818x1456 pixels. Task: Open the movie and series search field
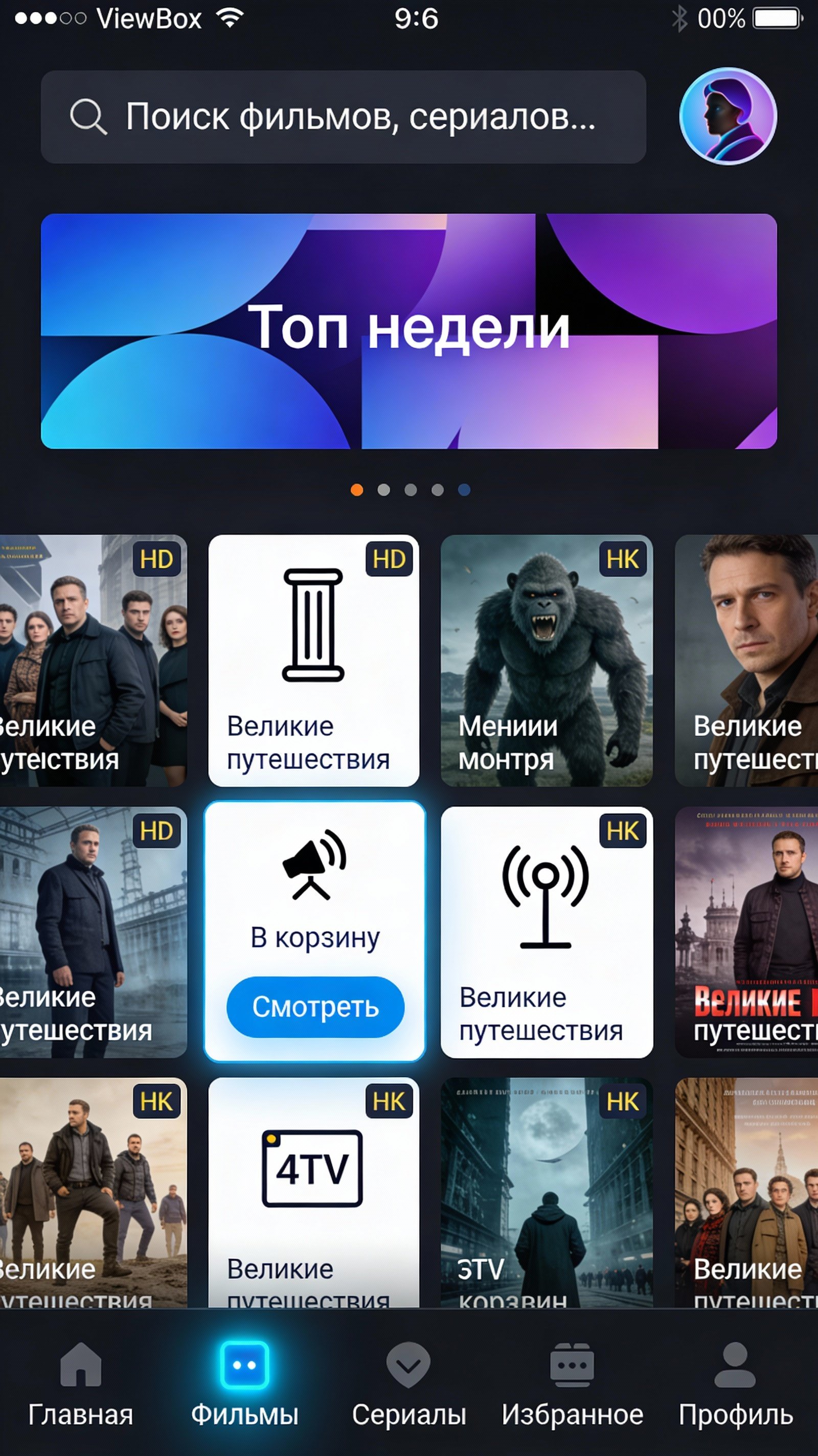click(x=343, y=117)
